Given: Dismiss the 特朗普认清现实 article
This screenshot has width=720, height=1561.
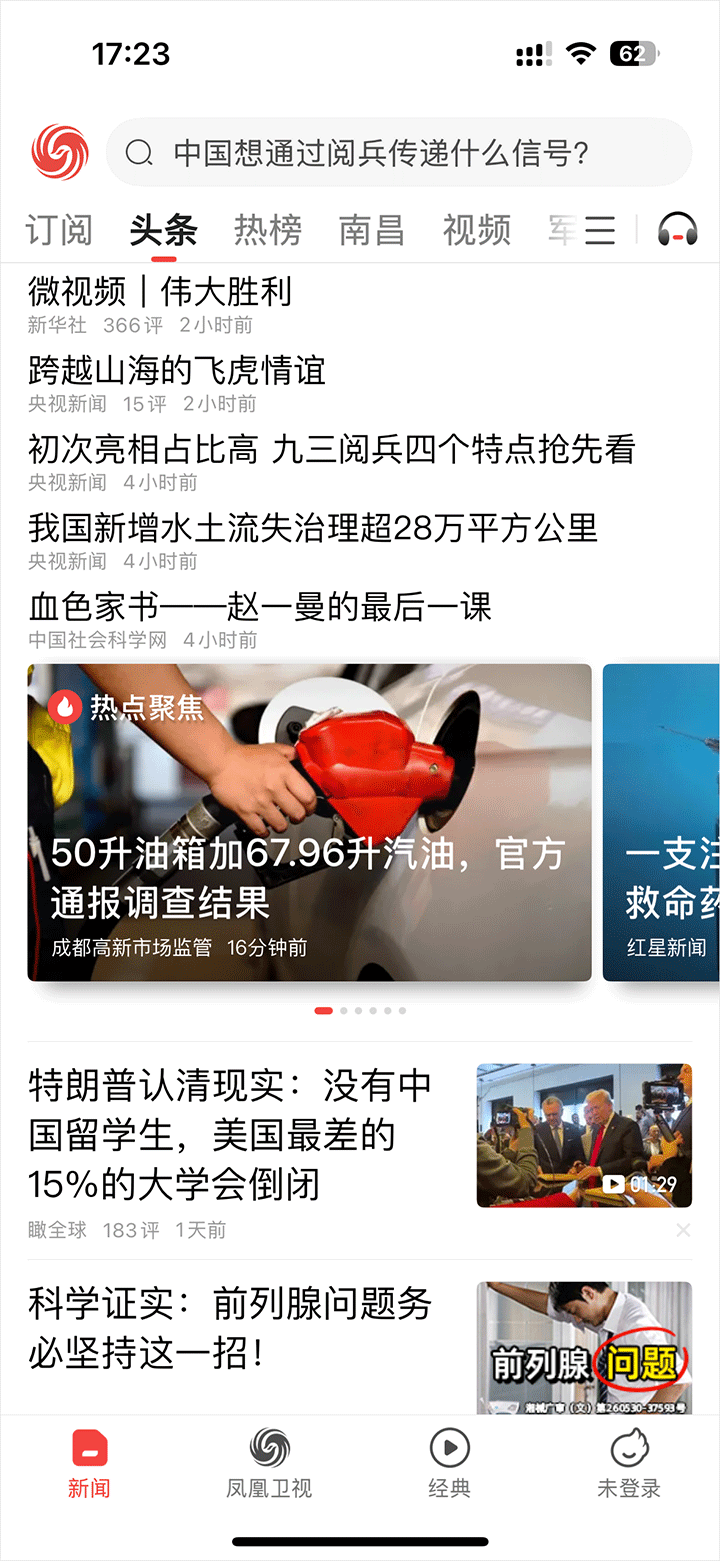Looking at the screenshot, I should click(x=683, y=1230).
